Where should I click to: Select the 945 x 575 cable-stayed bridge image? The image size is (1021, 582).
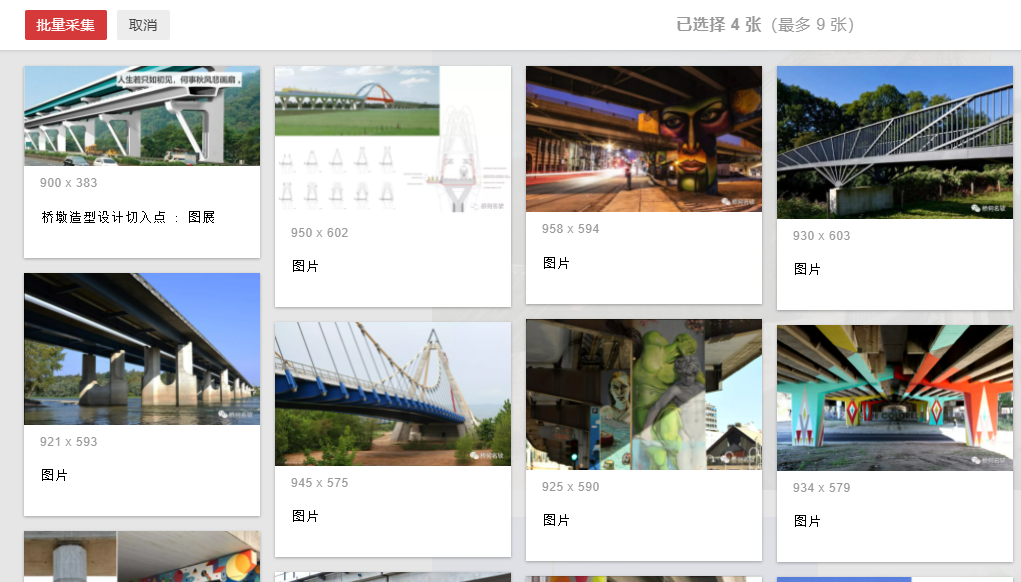[392, 393]
